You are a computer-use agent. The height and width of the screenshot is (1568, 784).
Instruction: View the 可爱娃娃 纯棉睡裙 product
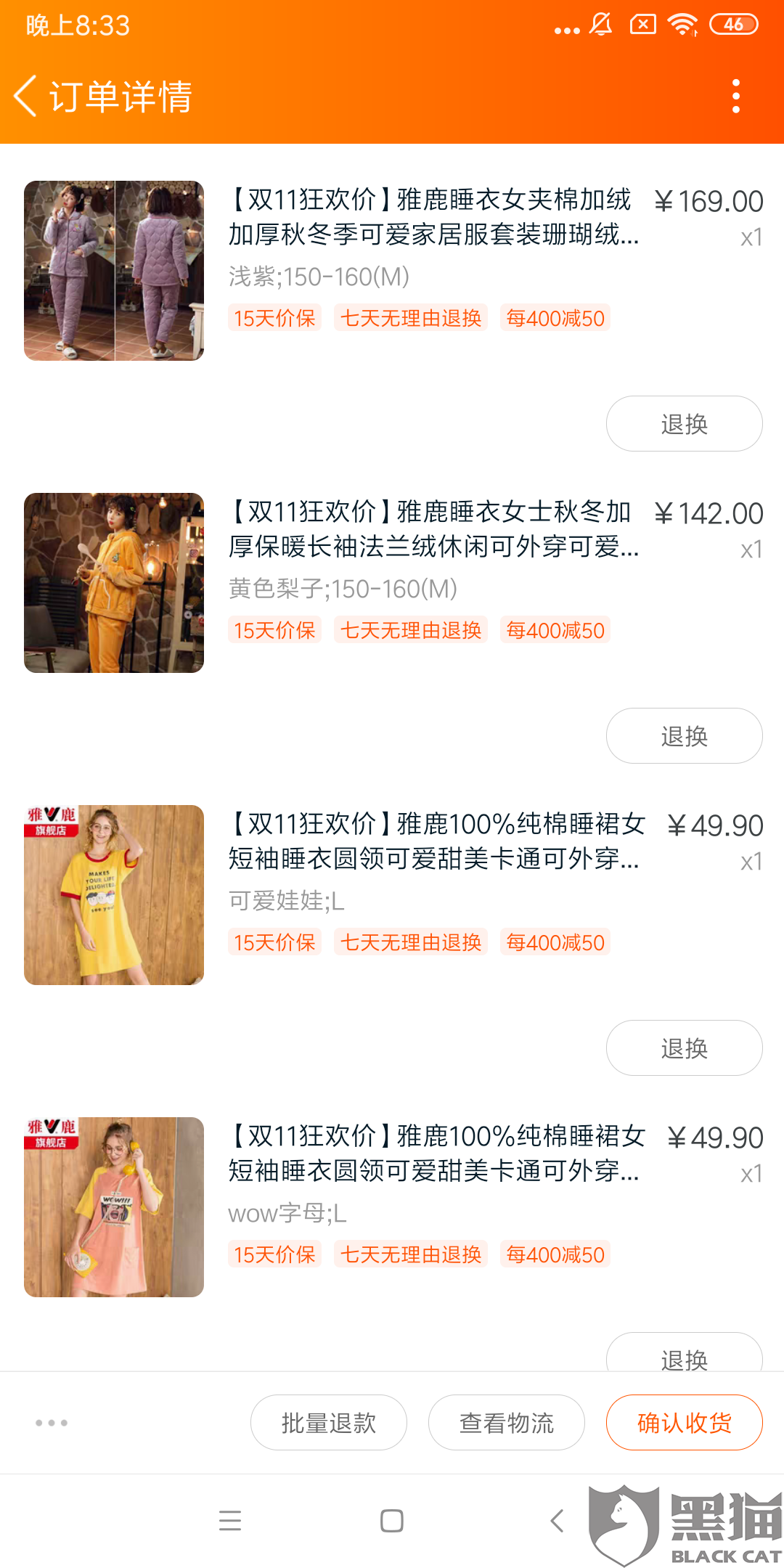(x=436, y=841)
